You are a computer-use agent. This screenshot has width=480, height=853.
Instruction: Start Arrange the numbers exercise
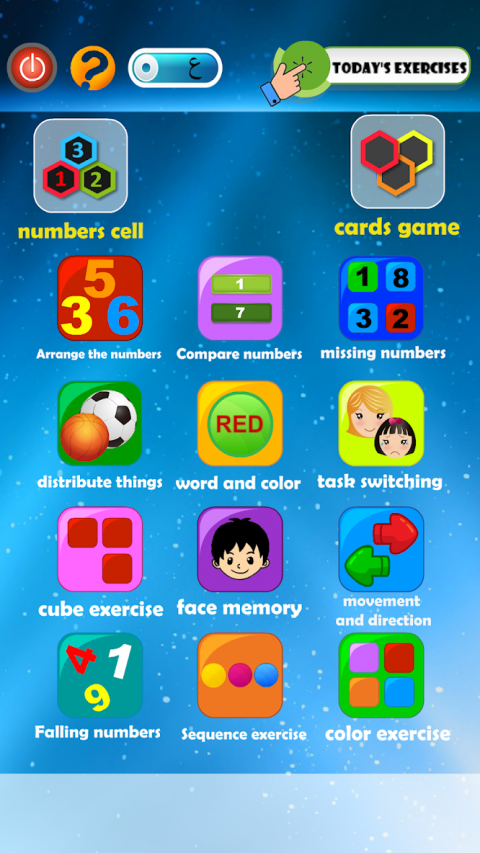point(100,298)
